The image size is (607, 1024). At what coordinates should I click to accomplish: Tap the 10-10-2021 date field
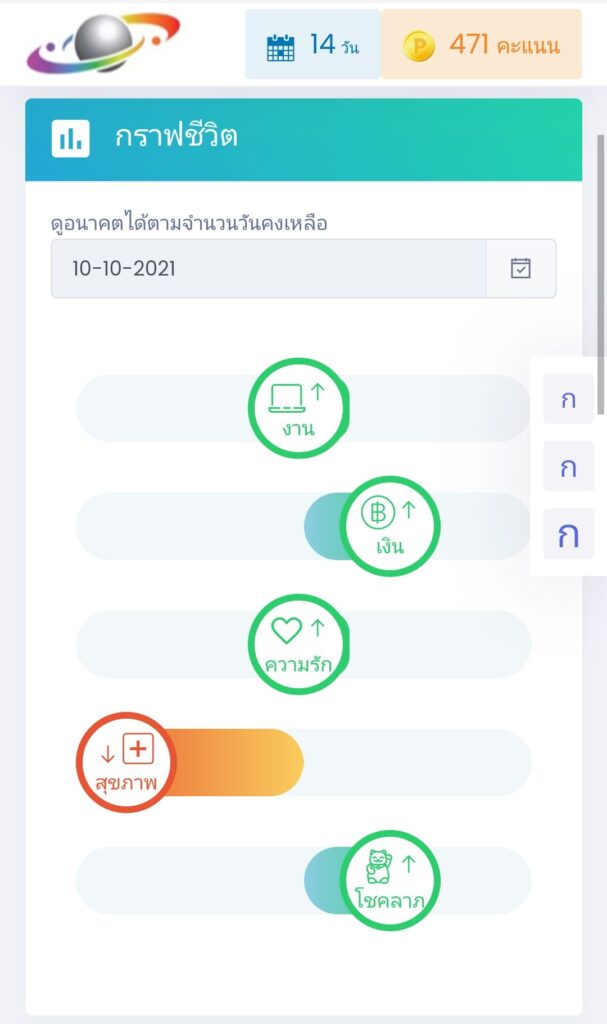268,269
